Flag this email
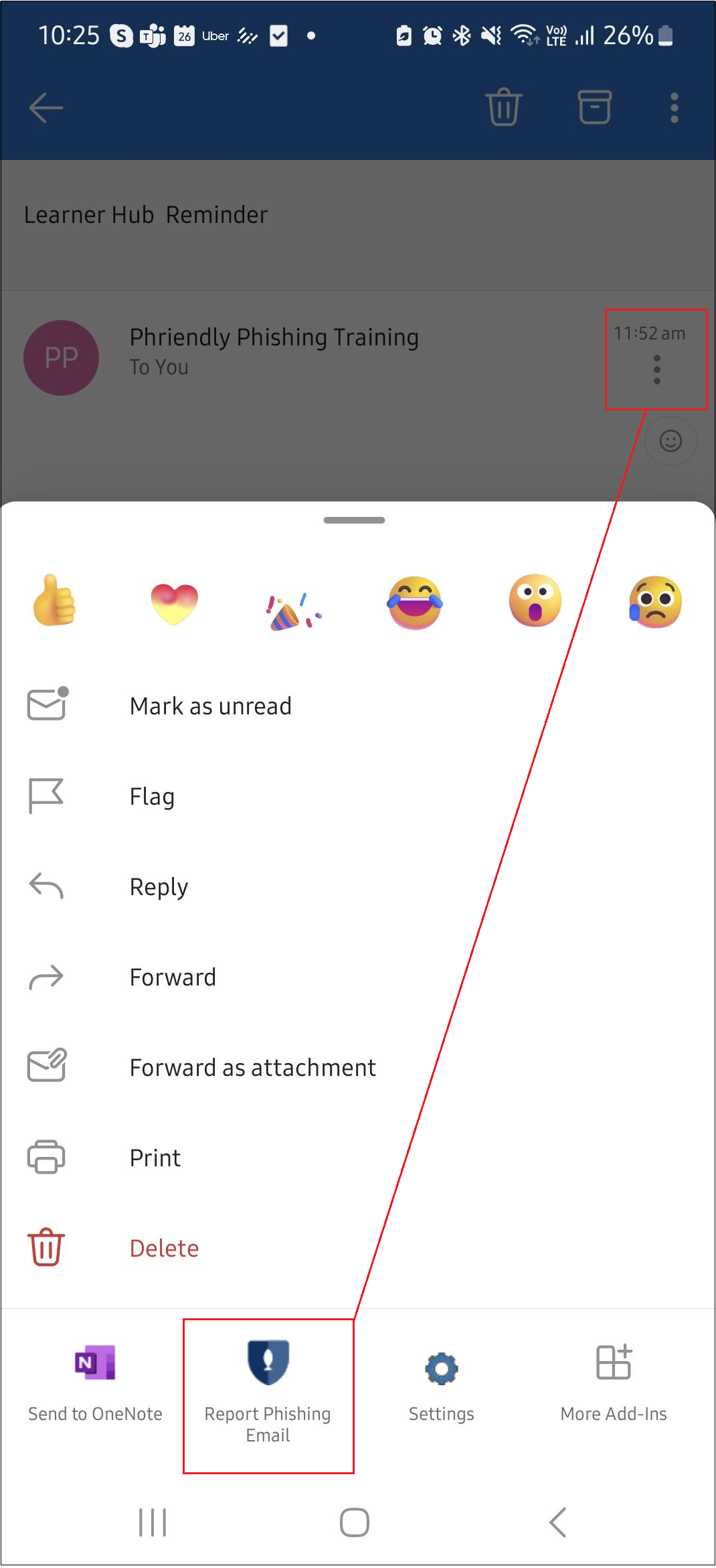716x1568 pixels. click(x=152, y=796)
